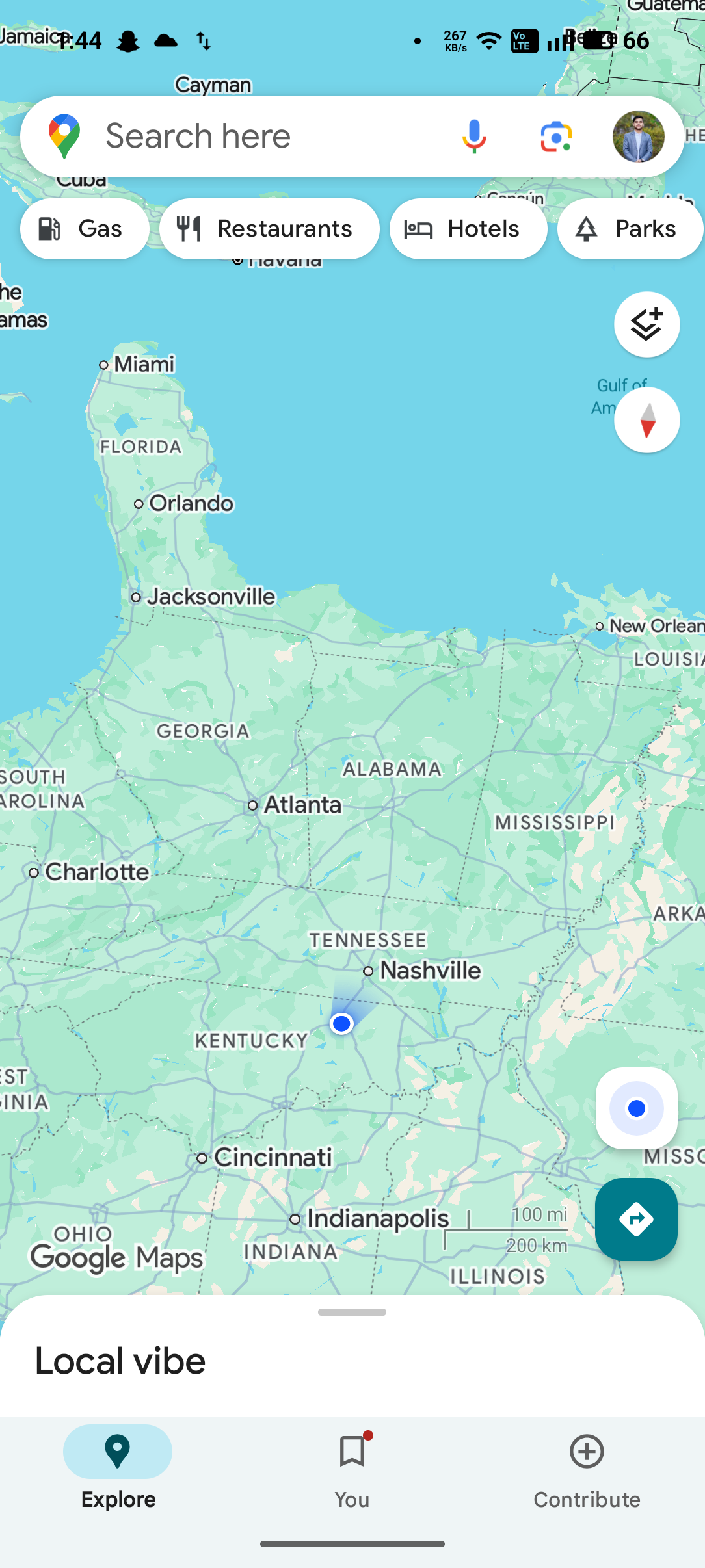Filter map by Restaurants
The width and height of the screenshot is (705, 1568).
tap(269, 229)
